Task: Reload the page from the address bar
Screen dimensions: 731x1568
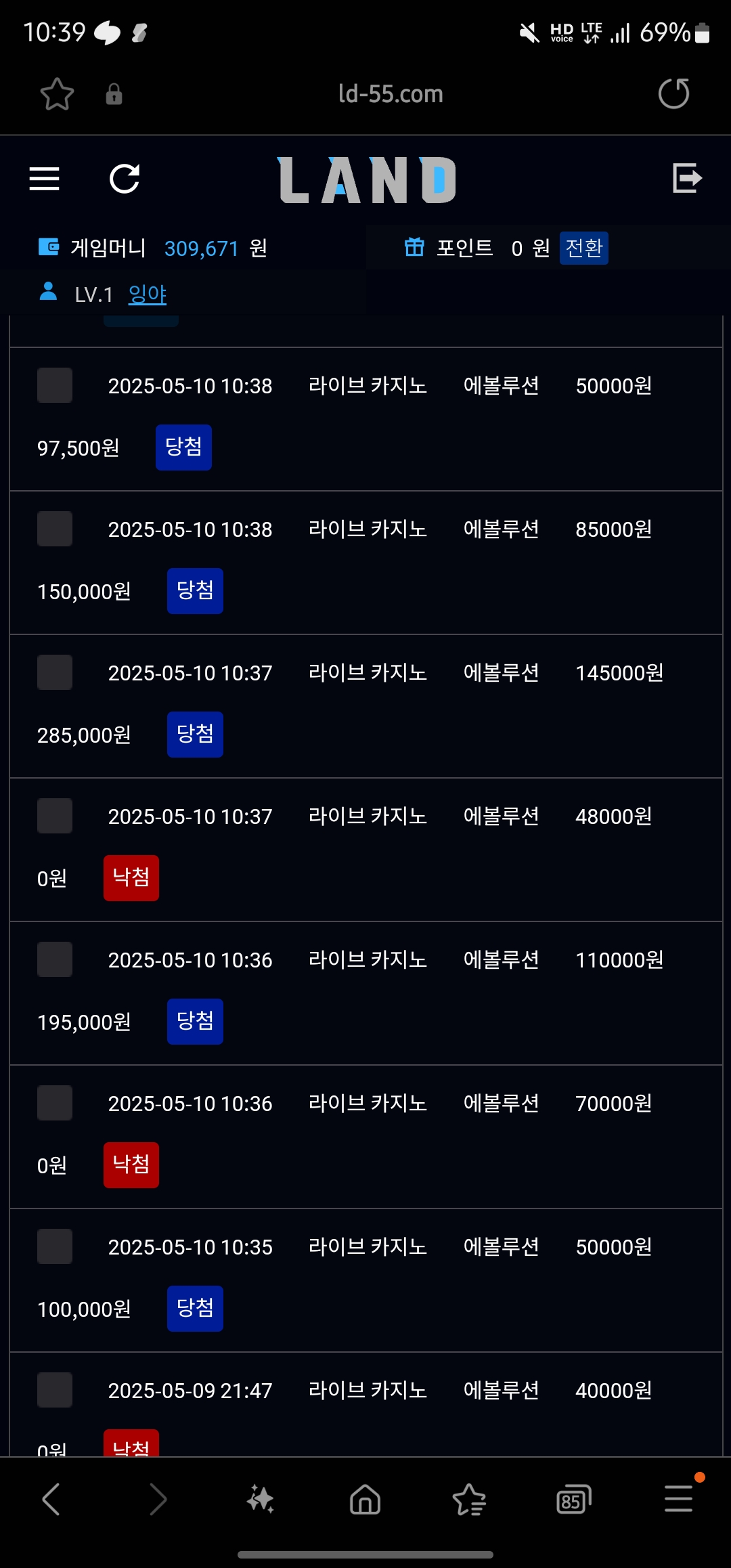Action: click(x=674, y=93)
